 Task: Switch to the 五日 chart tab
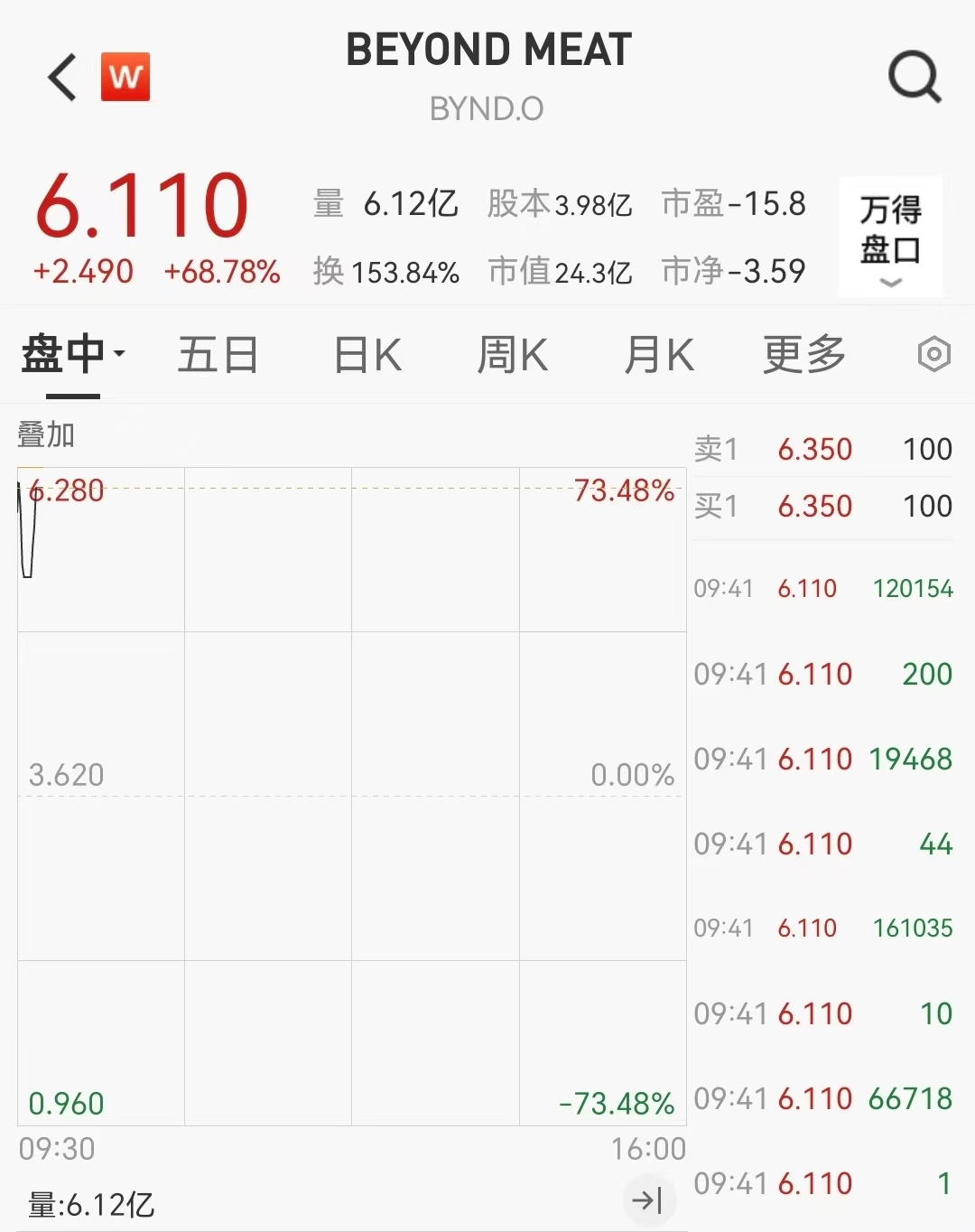point(218,354)
